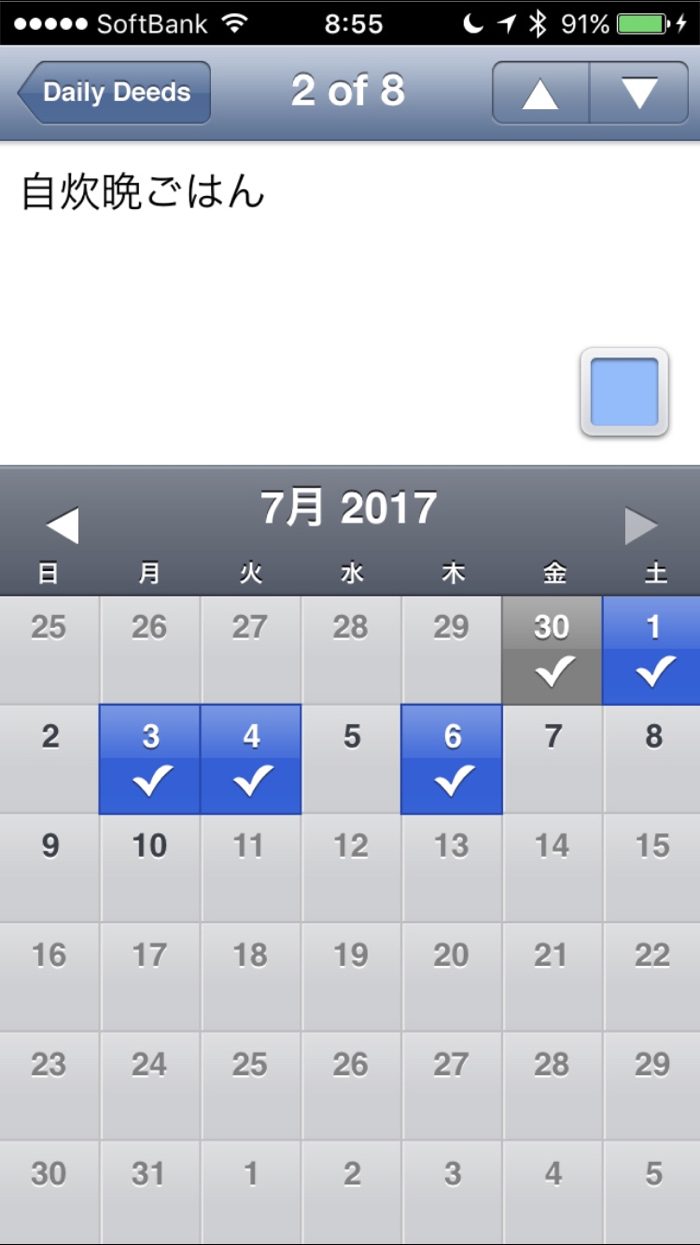Uncheck July 6 in the calendar
The height and width of the screenshot is (1245, 700).
tap(452, 760)
